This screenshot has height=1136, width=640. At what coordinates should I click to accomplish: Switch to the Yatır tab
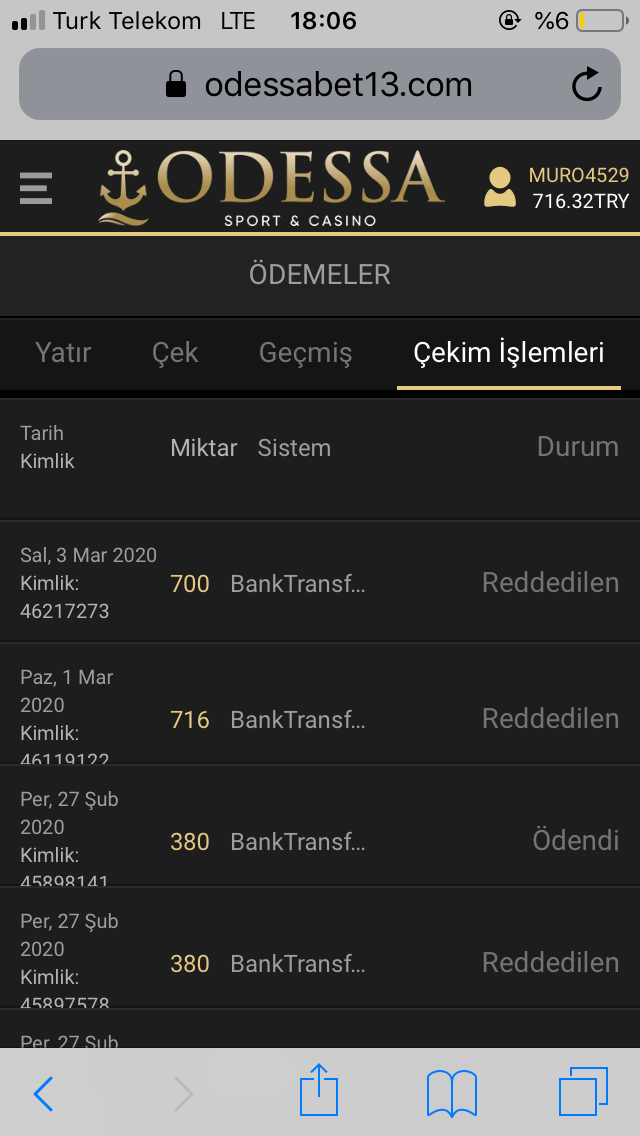[63, 353]
